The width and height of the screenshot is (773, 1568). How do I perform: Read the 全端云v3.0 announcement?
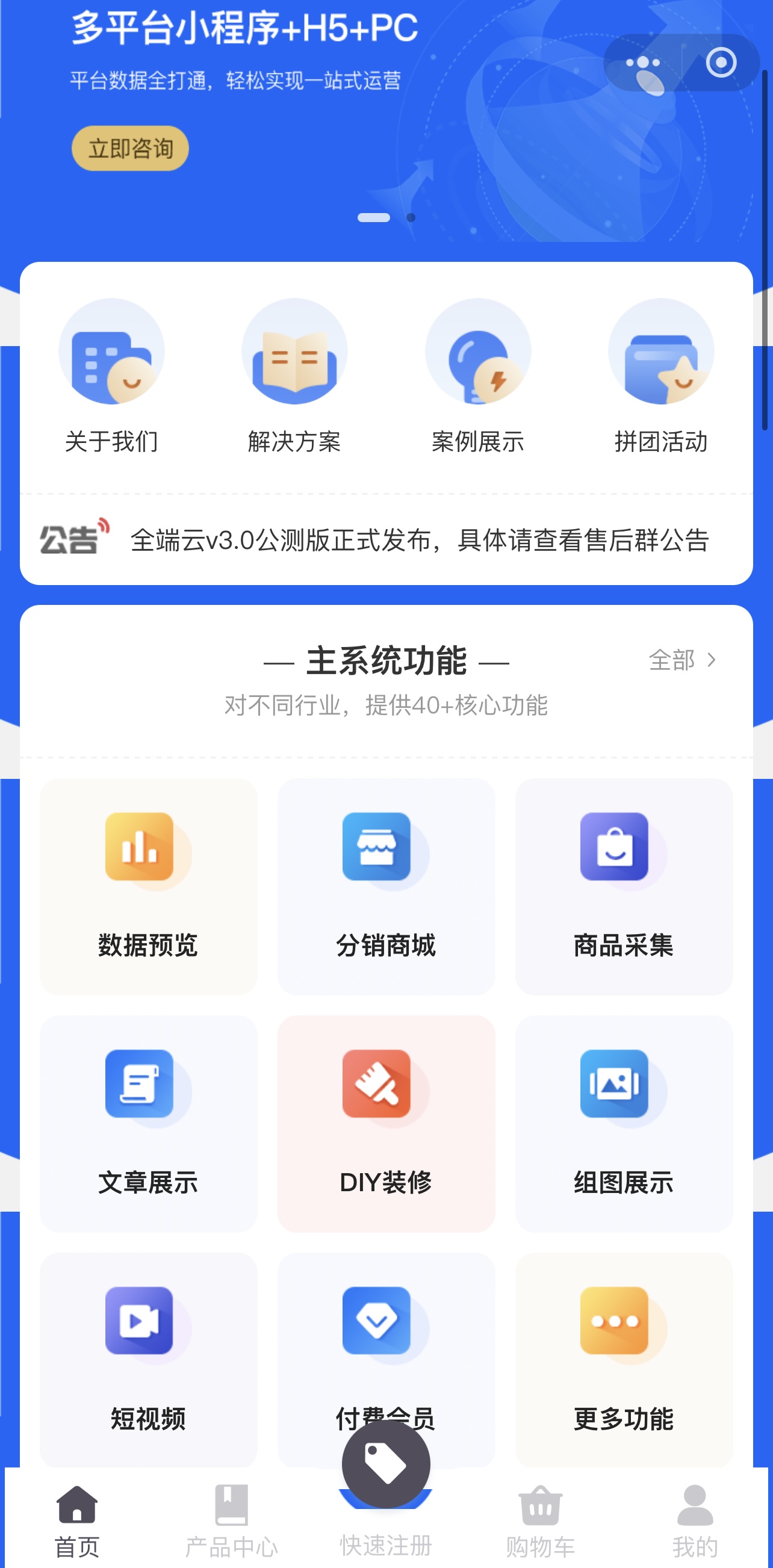click(x=420, y=541)
